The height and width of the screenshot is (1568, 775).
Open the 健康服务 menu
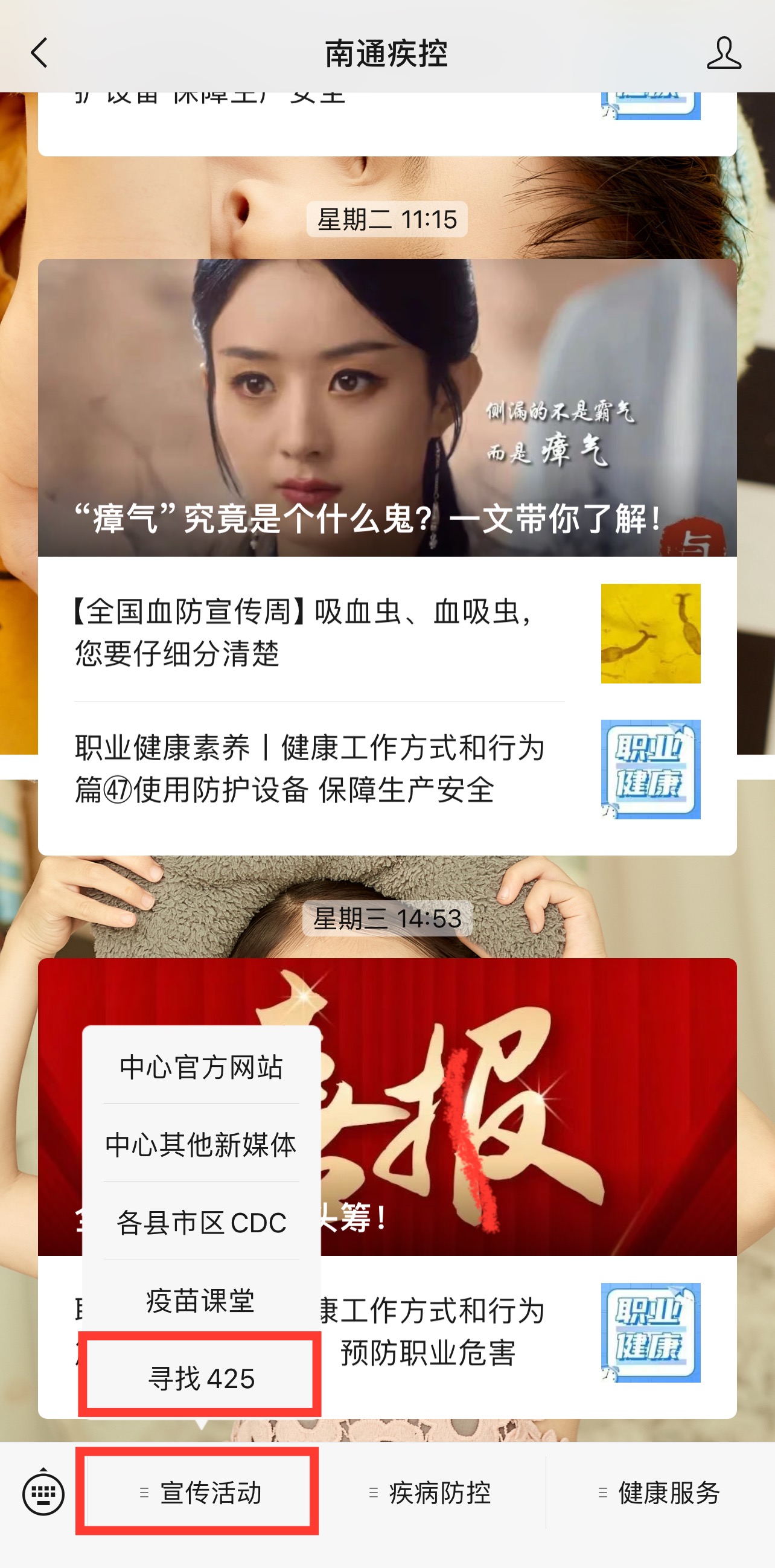pos(660,1493)
